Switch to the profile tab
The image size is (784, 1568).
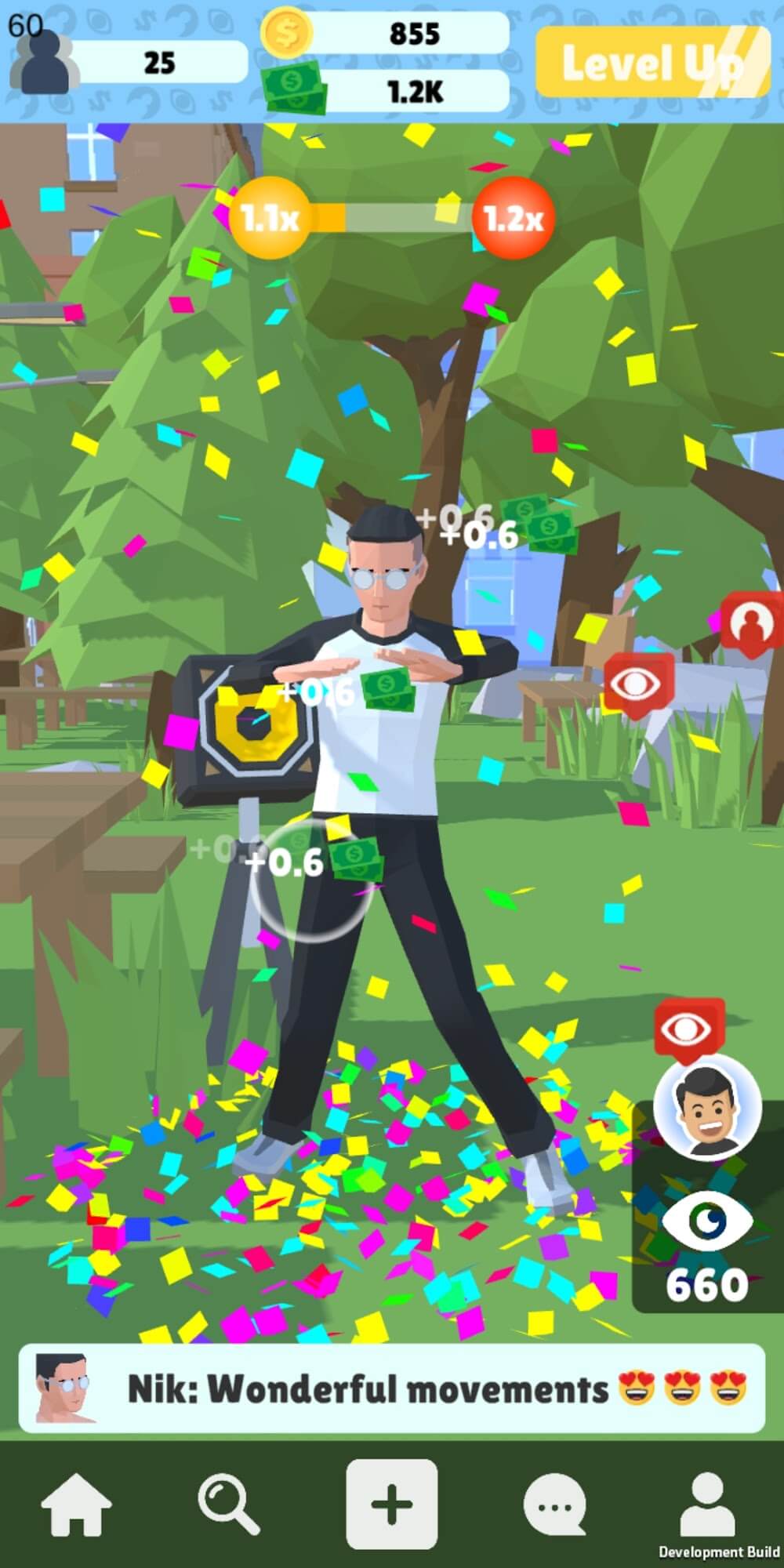pyautogui.click(x=707, y=1504)
